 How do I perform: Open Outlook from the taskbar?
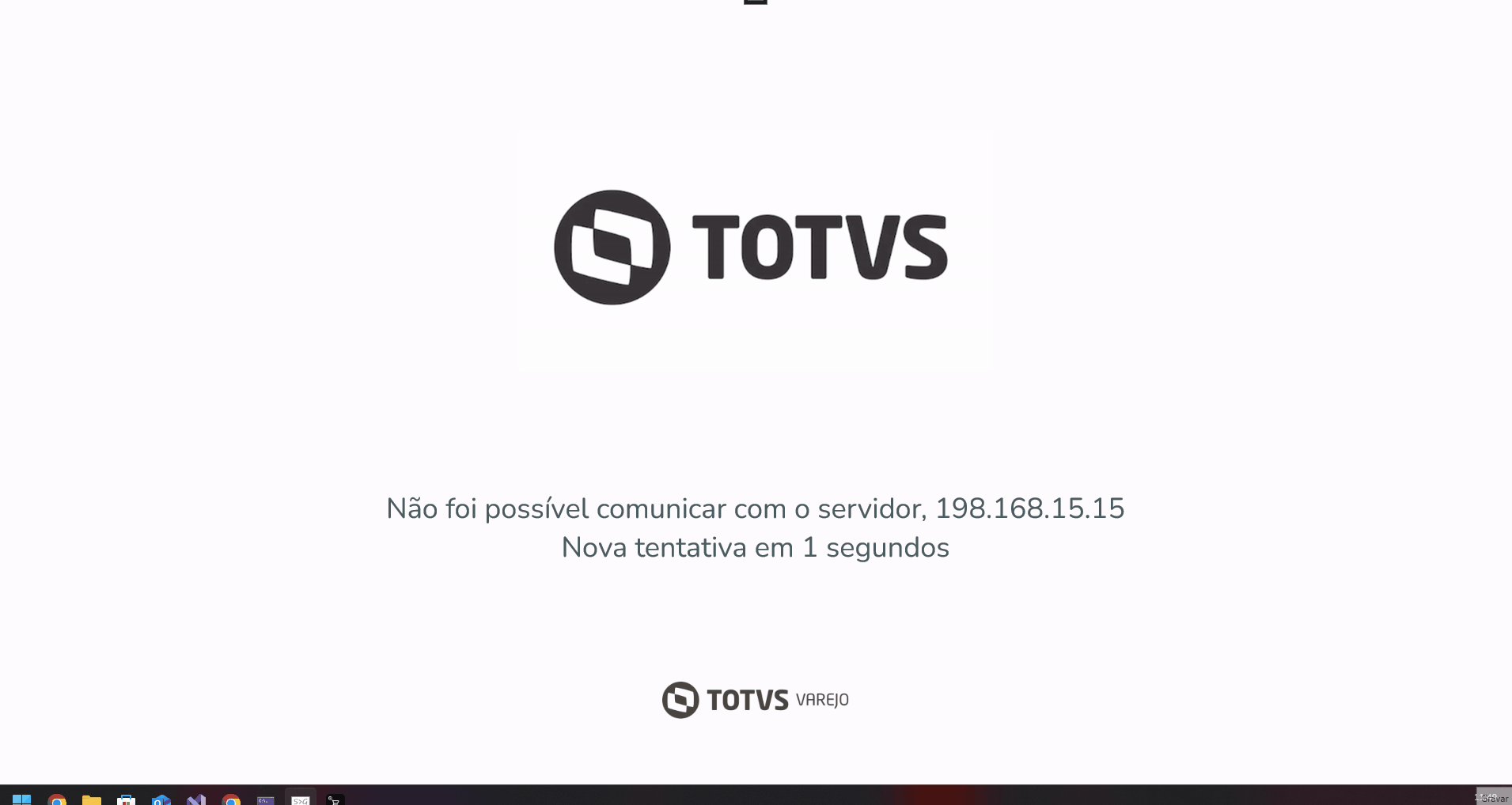161,799
